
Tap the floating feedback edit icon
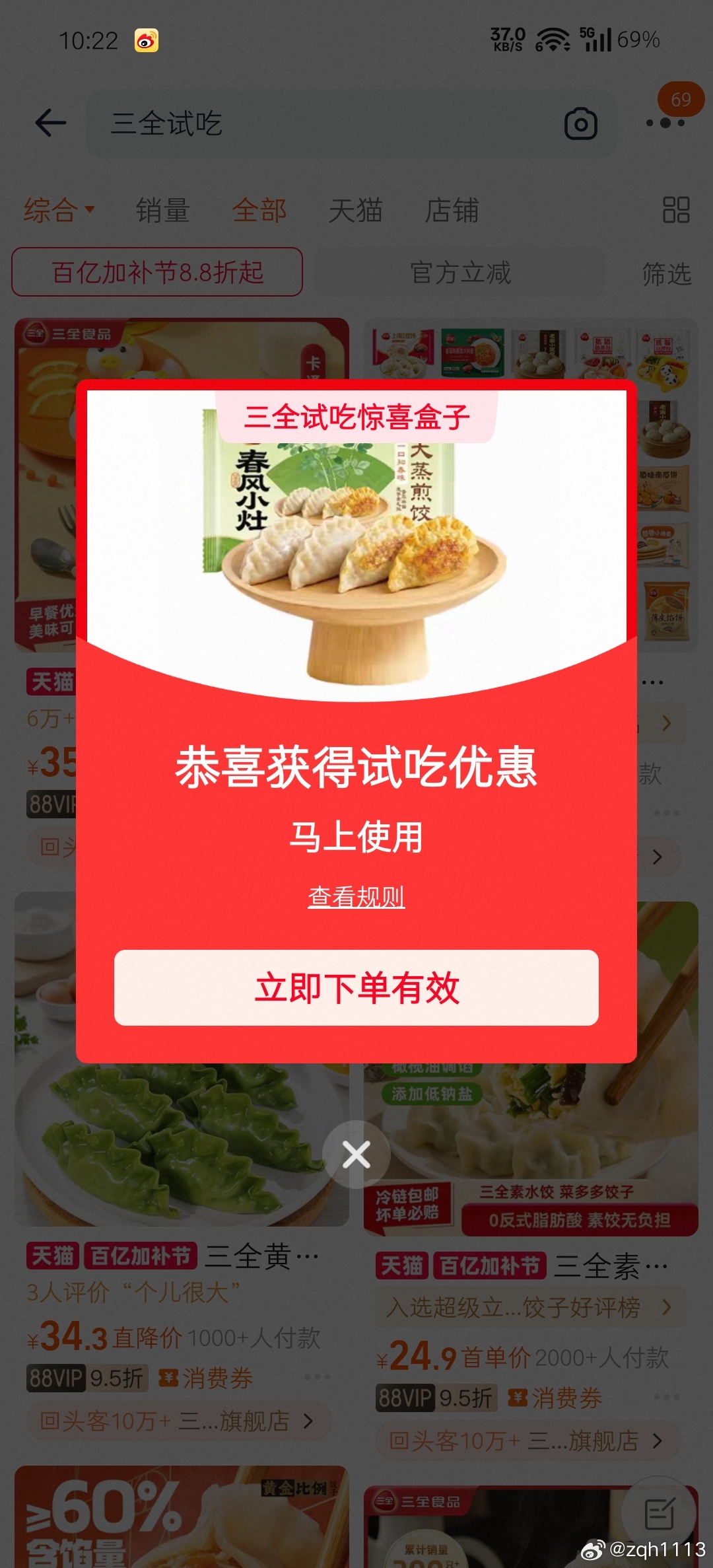658,1513
